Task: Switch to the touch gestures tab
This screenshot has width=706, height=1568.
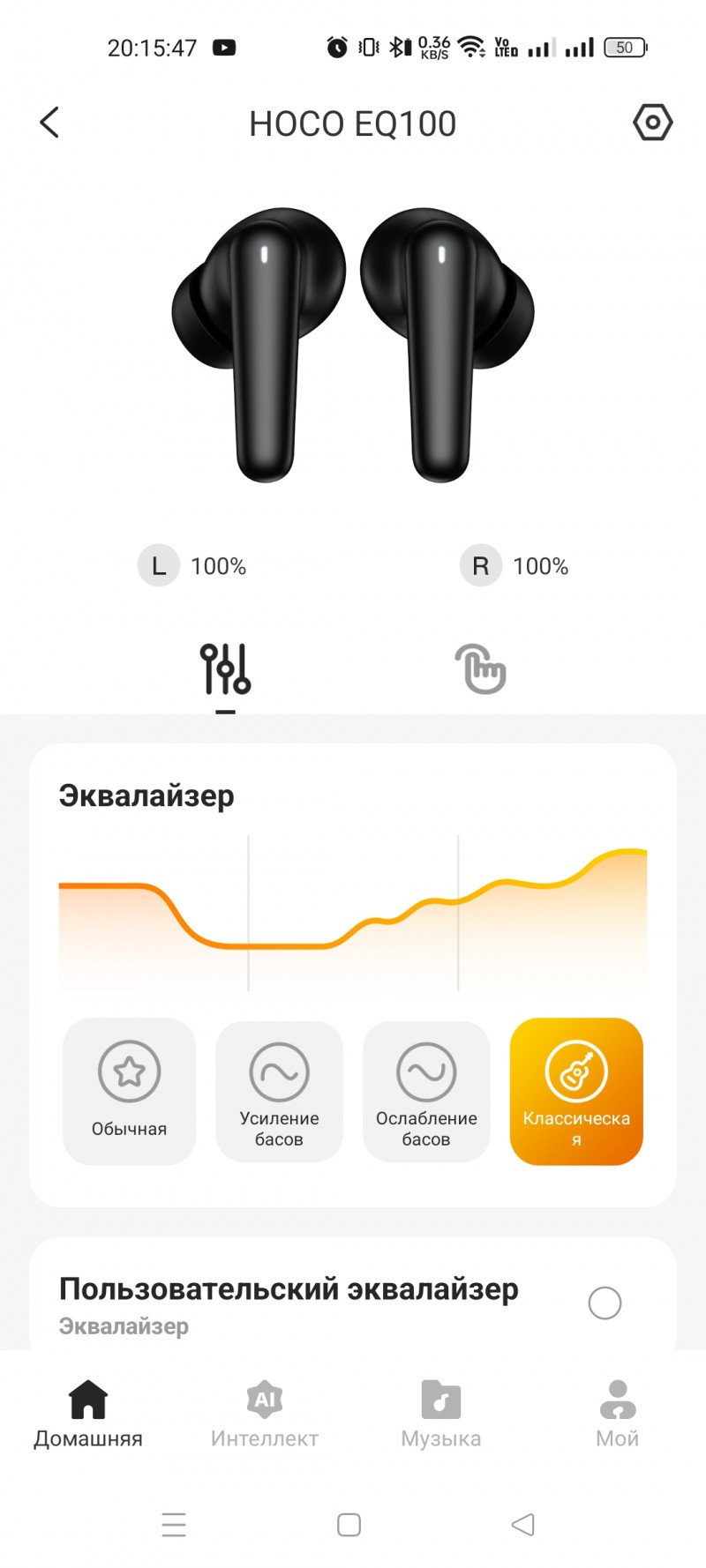Action: coord(480,669)
